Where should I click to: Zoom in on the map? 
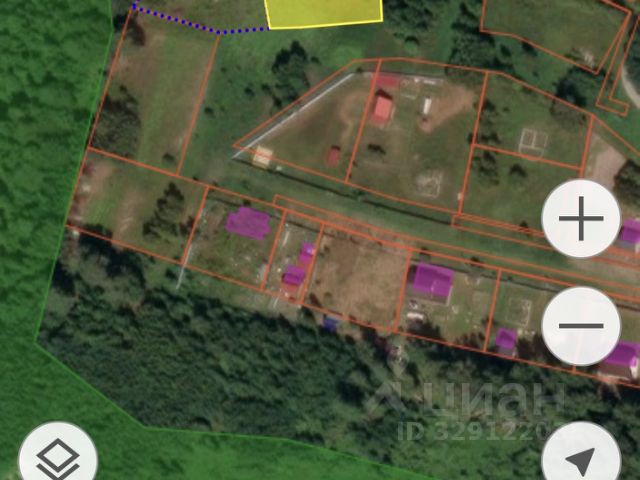(581, 221)
